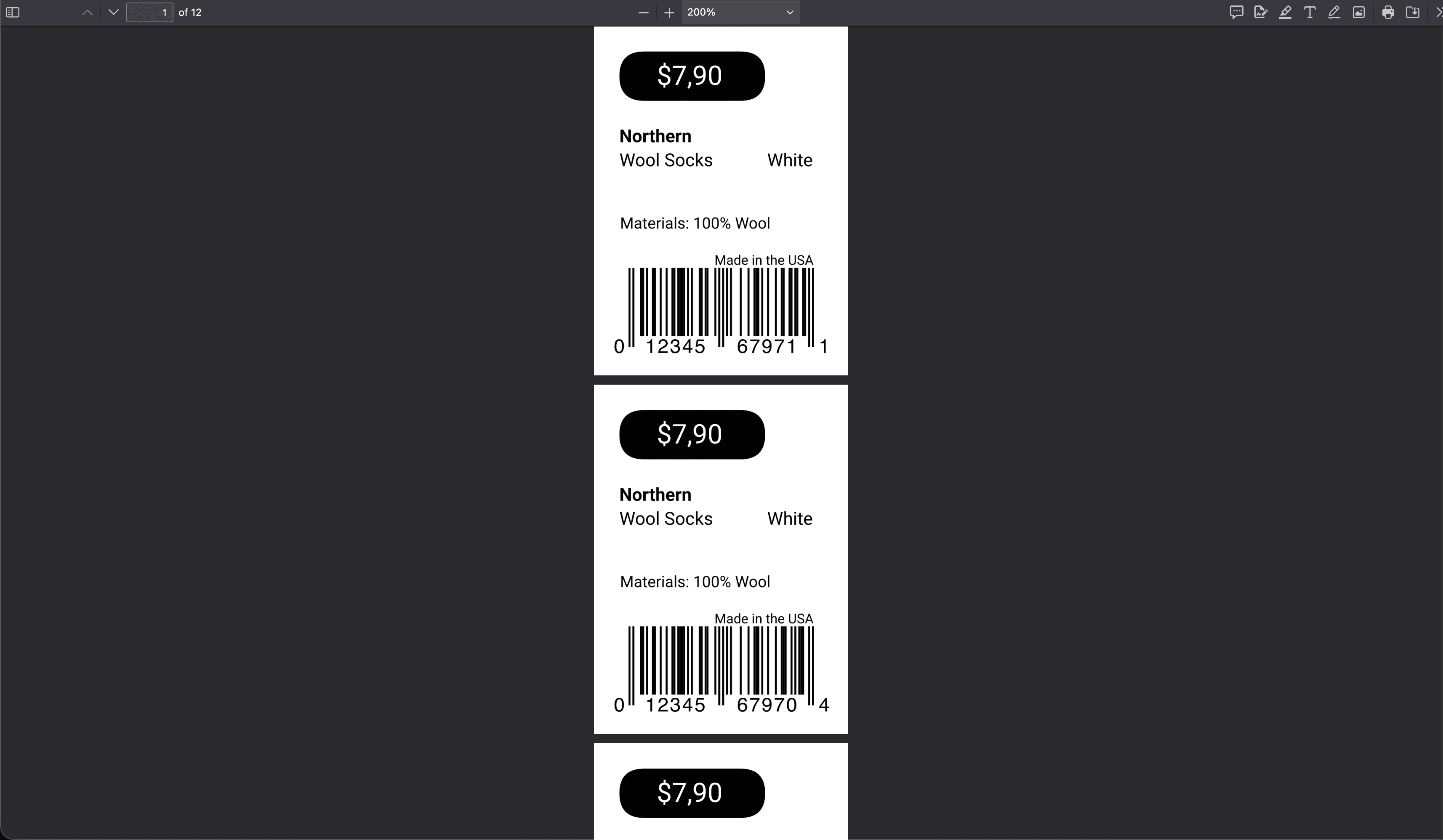This screenshot has height=840, width=1443.
Task: Open the additional tools menu
Action: pyautogui.click(x=1438, y=12)
